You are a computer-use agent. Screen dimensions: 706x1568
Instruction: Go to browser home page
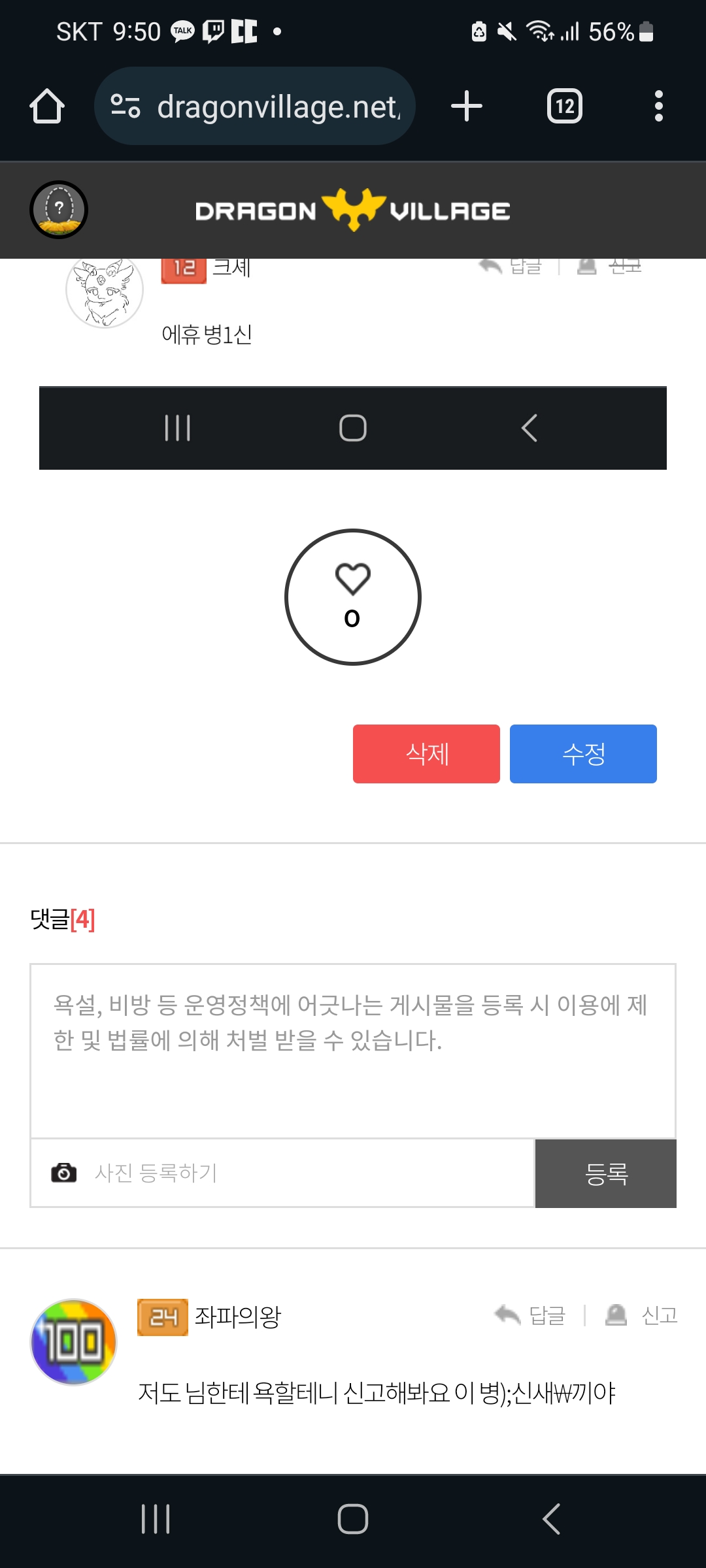click(47, 106)
